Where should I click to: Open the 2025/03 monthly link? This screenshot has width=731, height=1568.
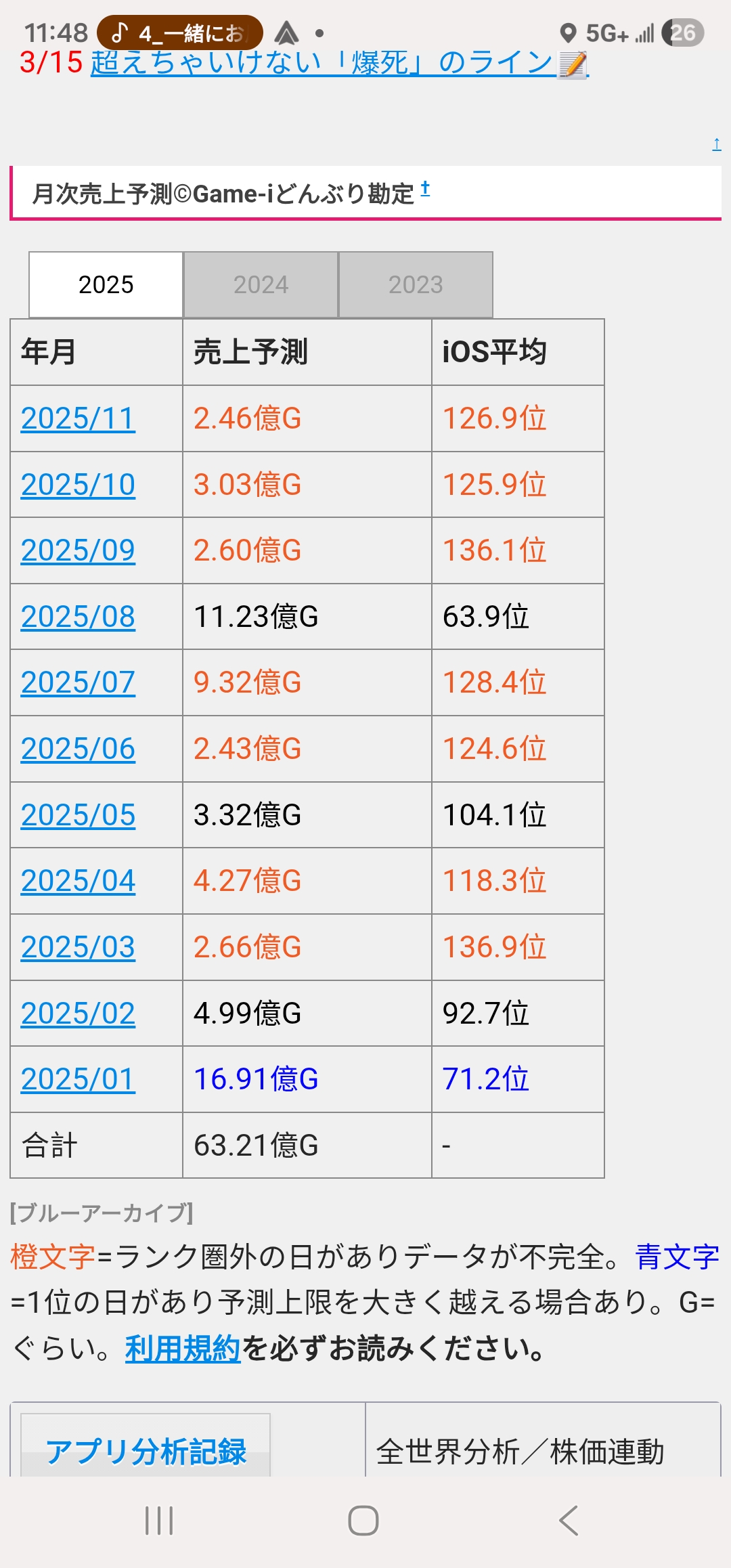point(78,947)
